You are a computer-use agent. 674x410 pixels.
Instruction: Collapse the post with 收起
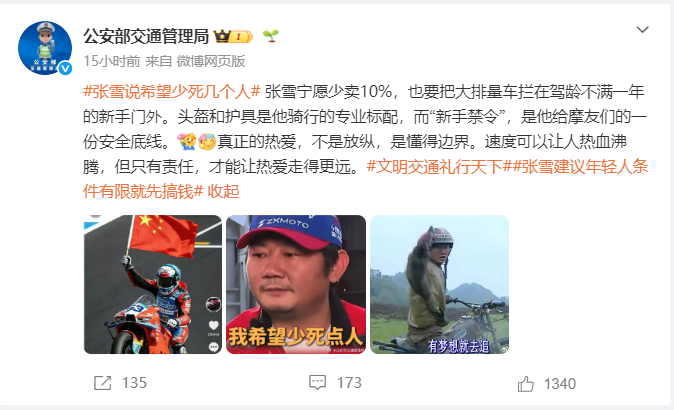tap(224, 190)
